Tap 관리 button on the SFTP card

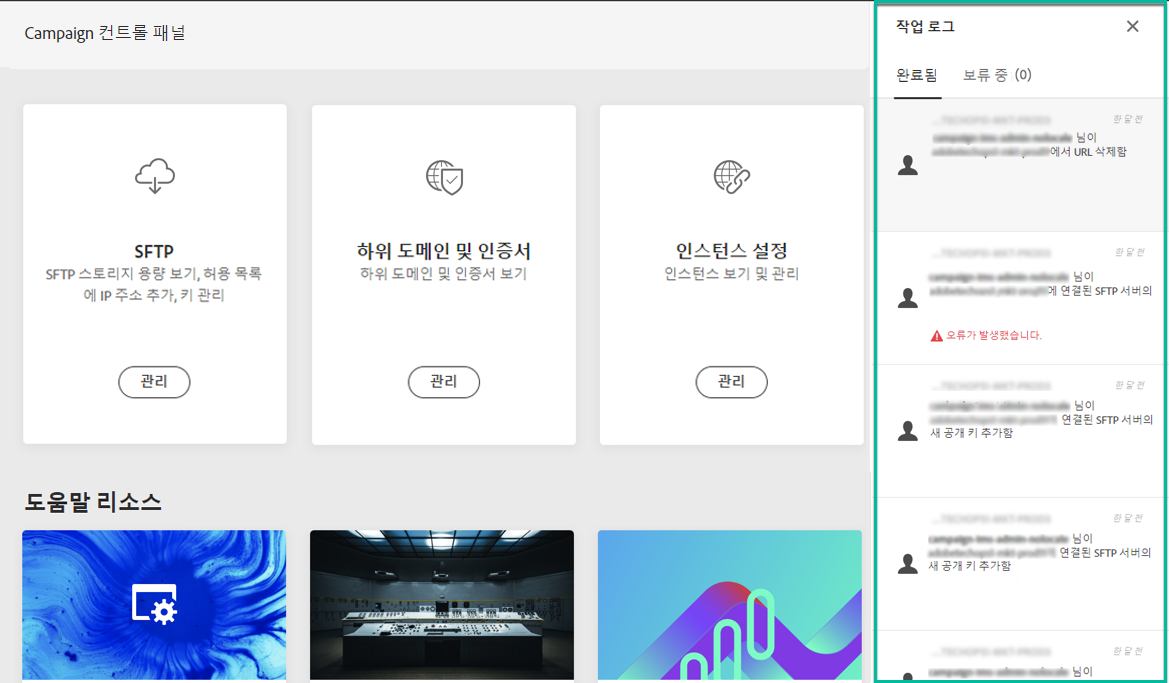(154, 382)
